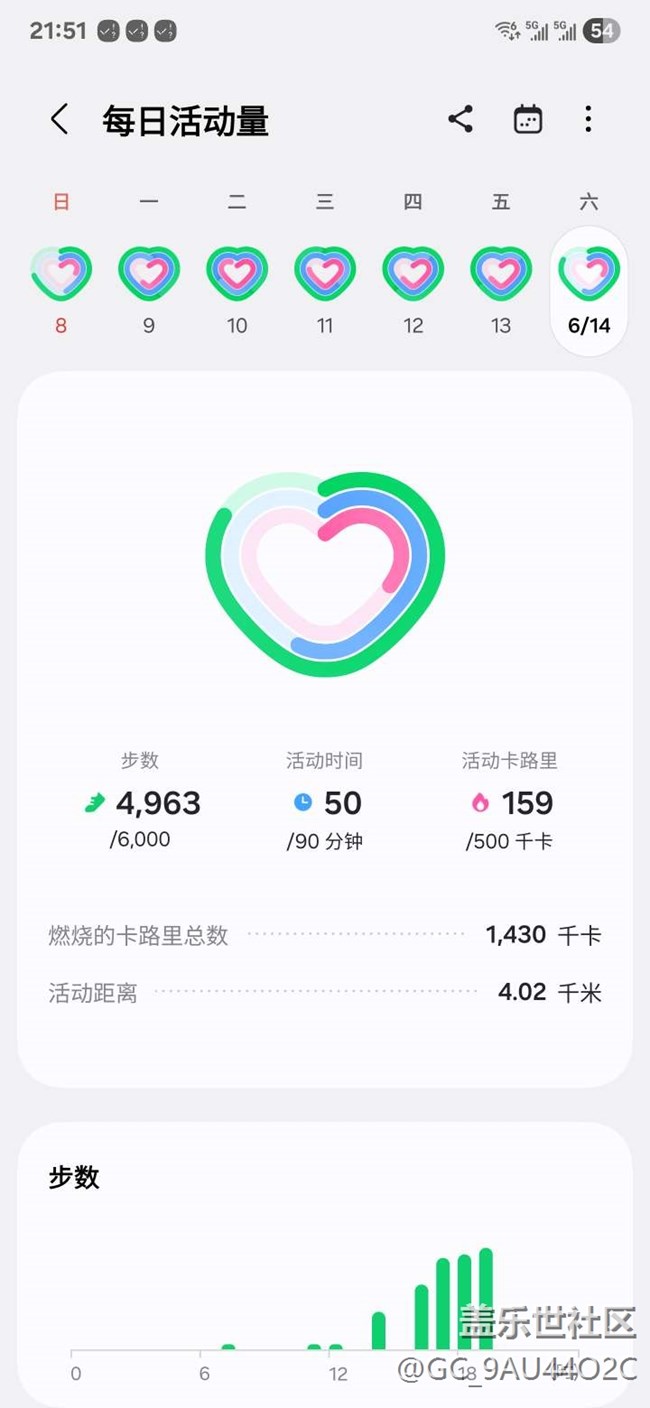Open the three-dot overflow menu
650x1408 pixels.
pyautogui.click(x=588, y=119)
